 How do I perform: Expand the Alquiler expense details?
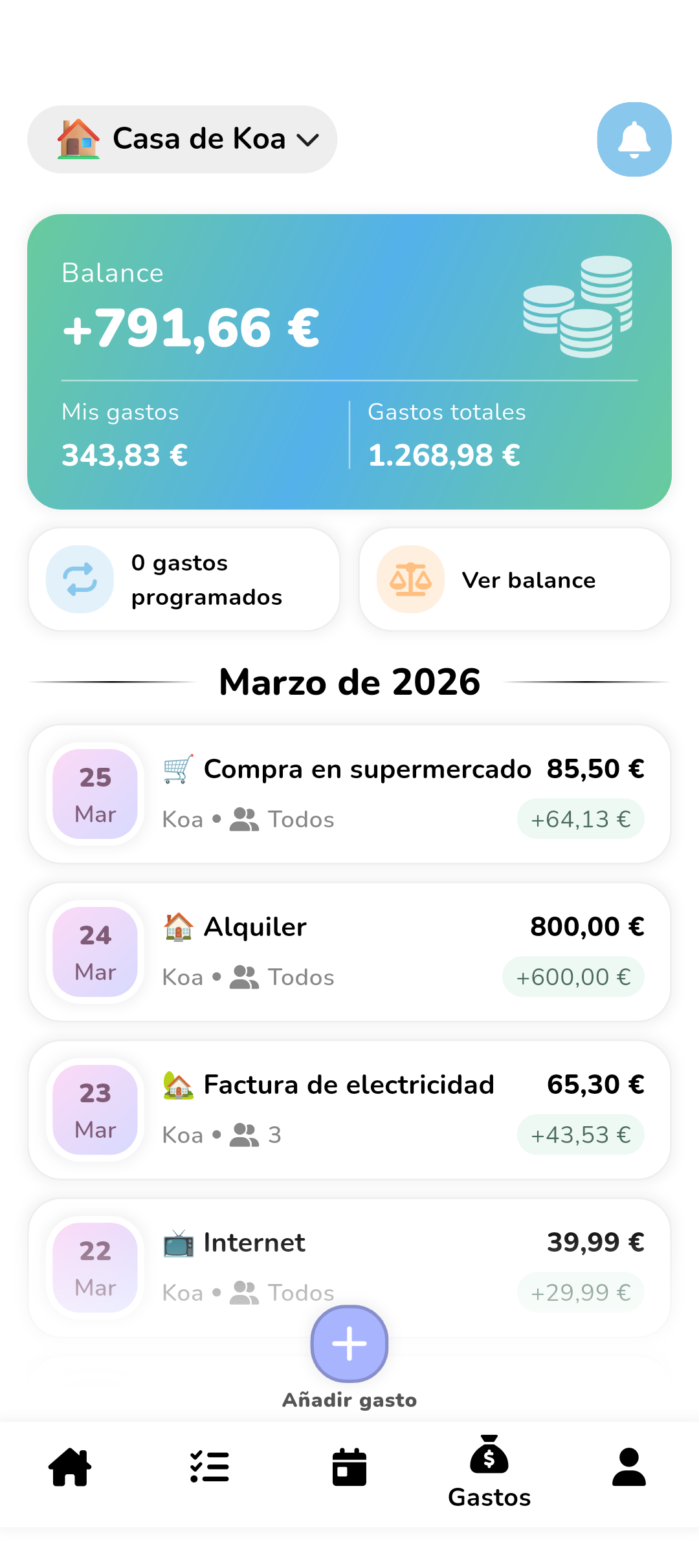tap(349, 950)
